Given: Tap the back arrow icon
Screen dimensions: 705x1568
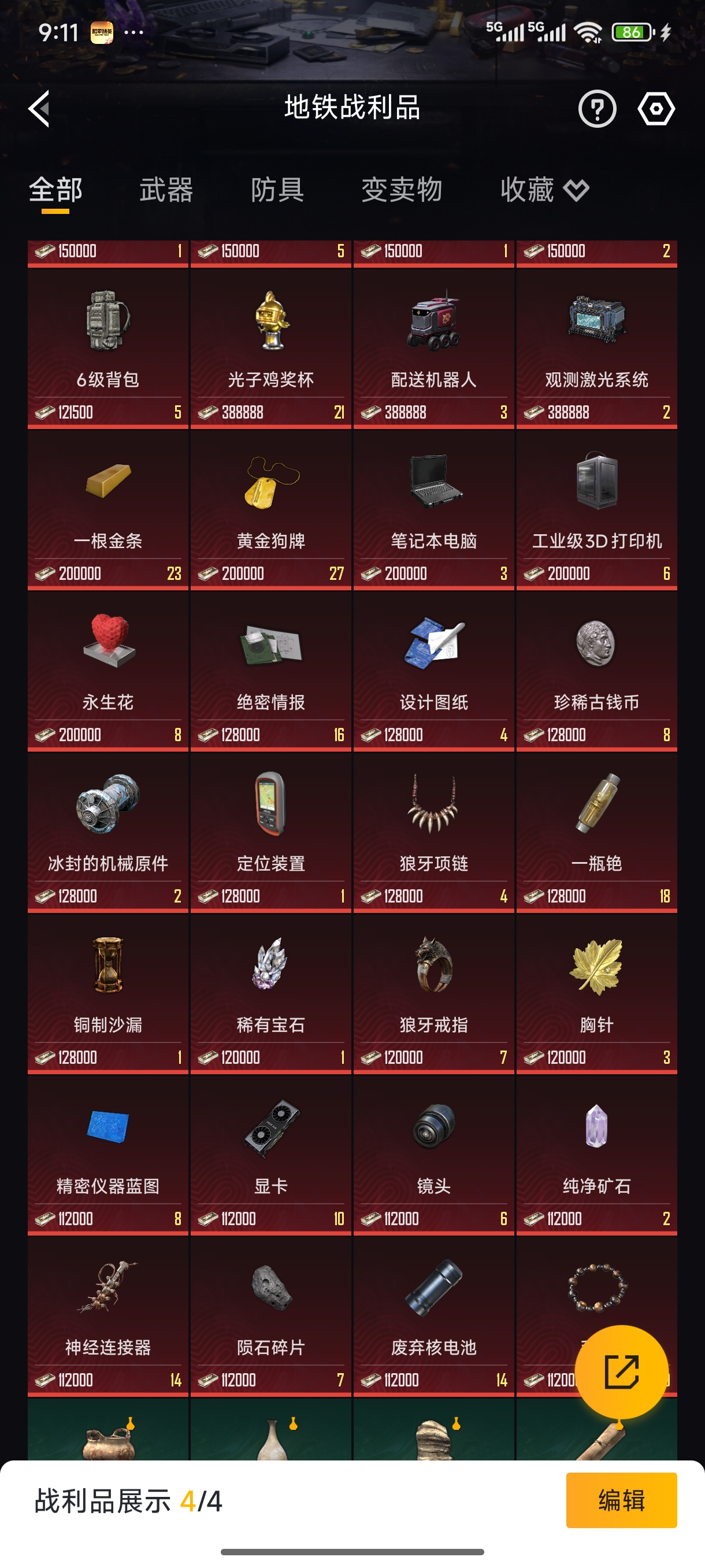Looking at the screenshot, I should (x=40, y=110).
